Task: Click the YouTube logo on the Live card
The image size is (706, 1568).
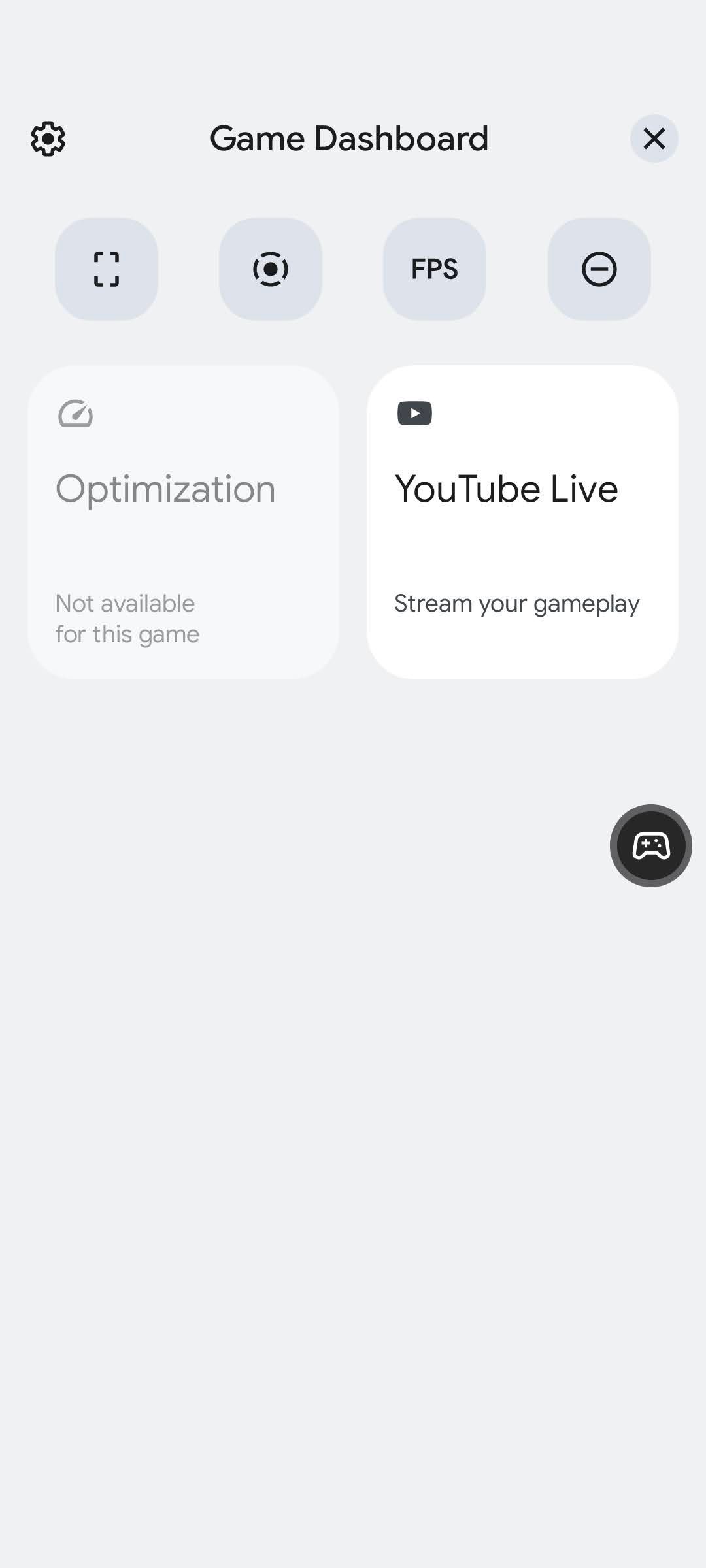Action: (414, 412)
